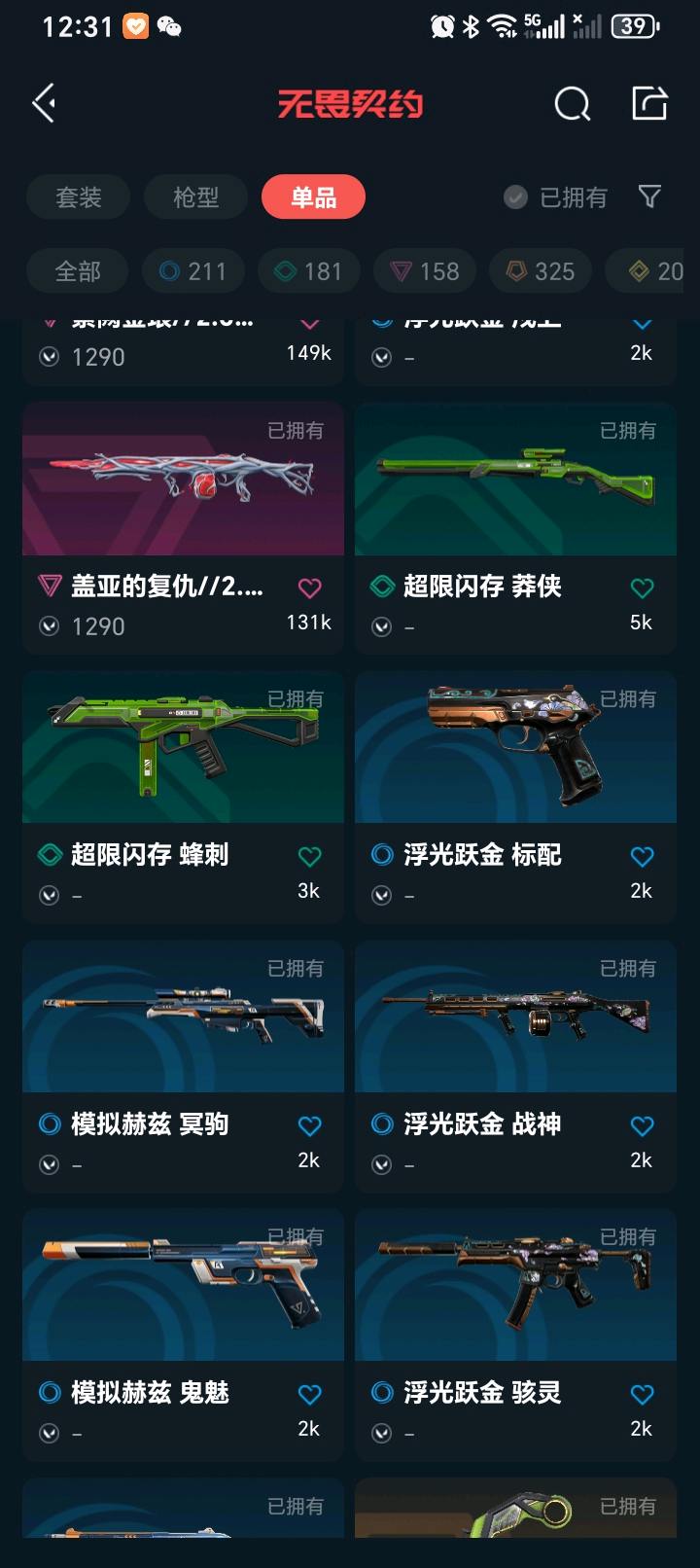Filter by the 158 pink tier chip
Viewport: 700px width, 1568px height.
(x=425, y=271)
